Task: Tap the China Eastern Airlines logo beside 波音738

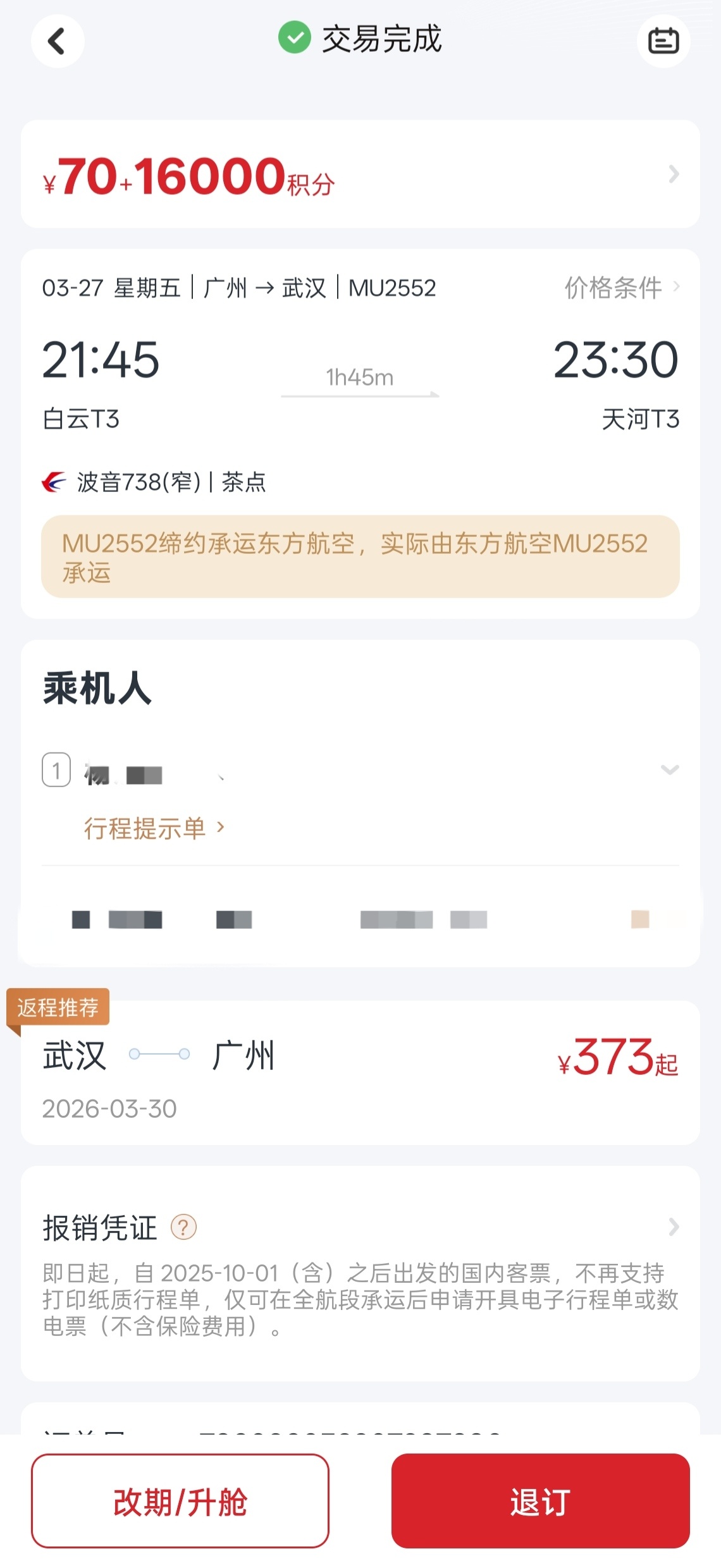Action: [x=53, y=481]
